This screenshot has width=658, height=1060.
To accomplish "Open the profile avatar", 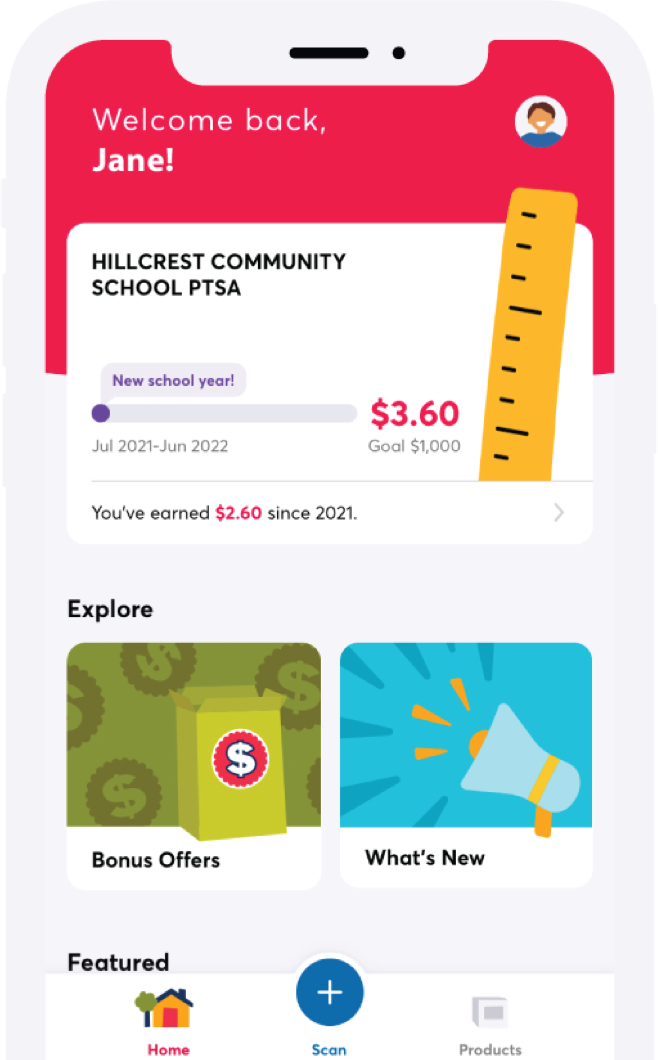I will (x=541, y=123).
